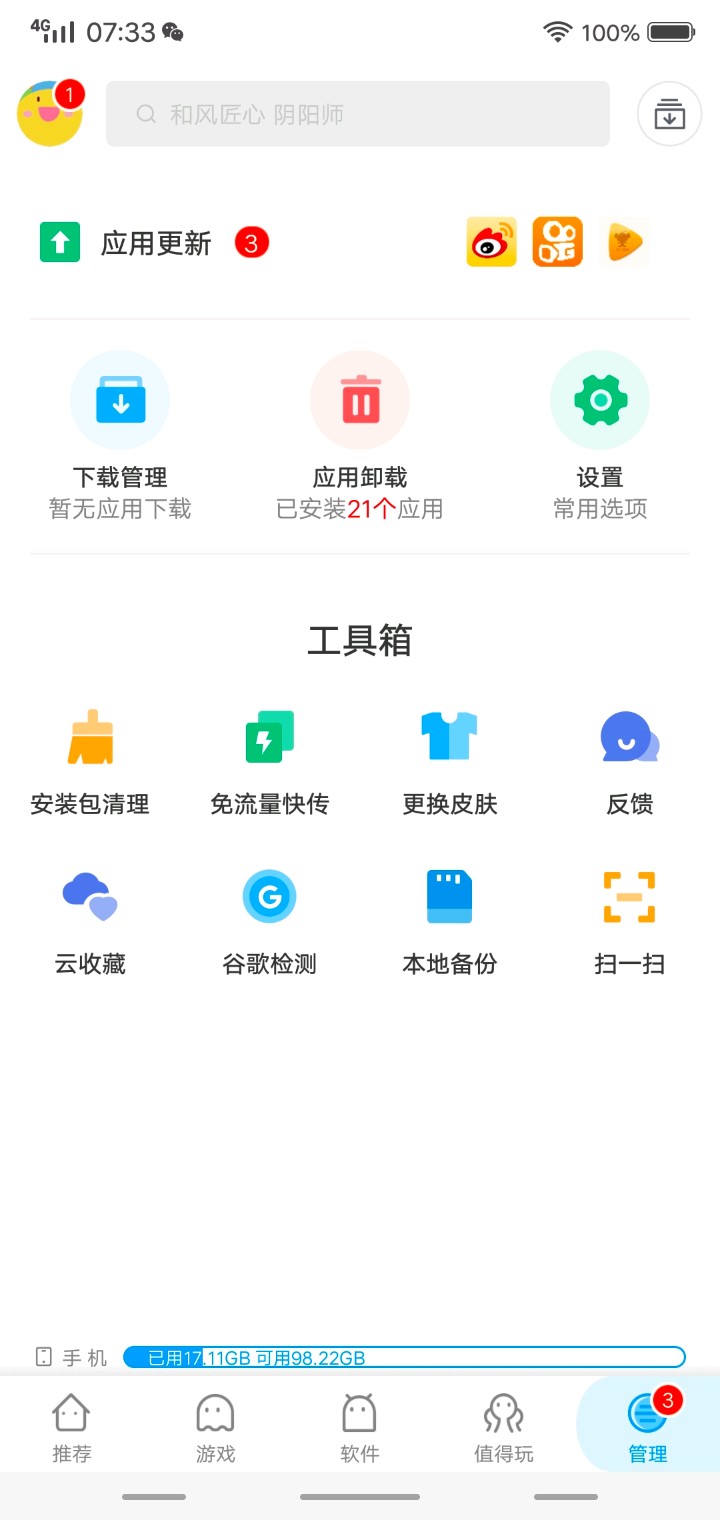Image resolution: width=720 pixels, height=1520 pixels.
Task: Open the profile avatar with notification badge
Action: pyautogui.click(x=50, y=114)
